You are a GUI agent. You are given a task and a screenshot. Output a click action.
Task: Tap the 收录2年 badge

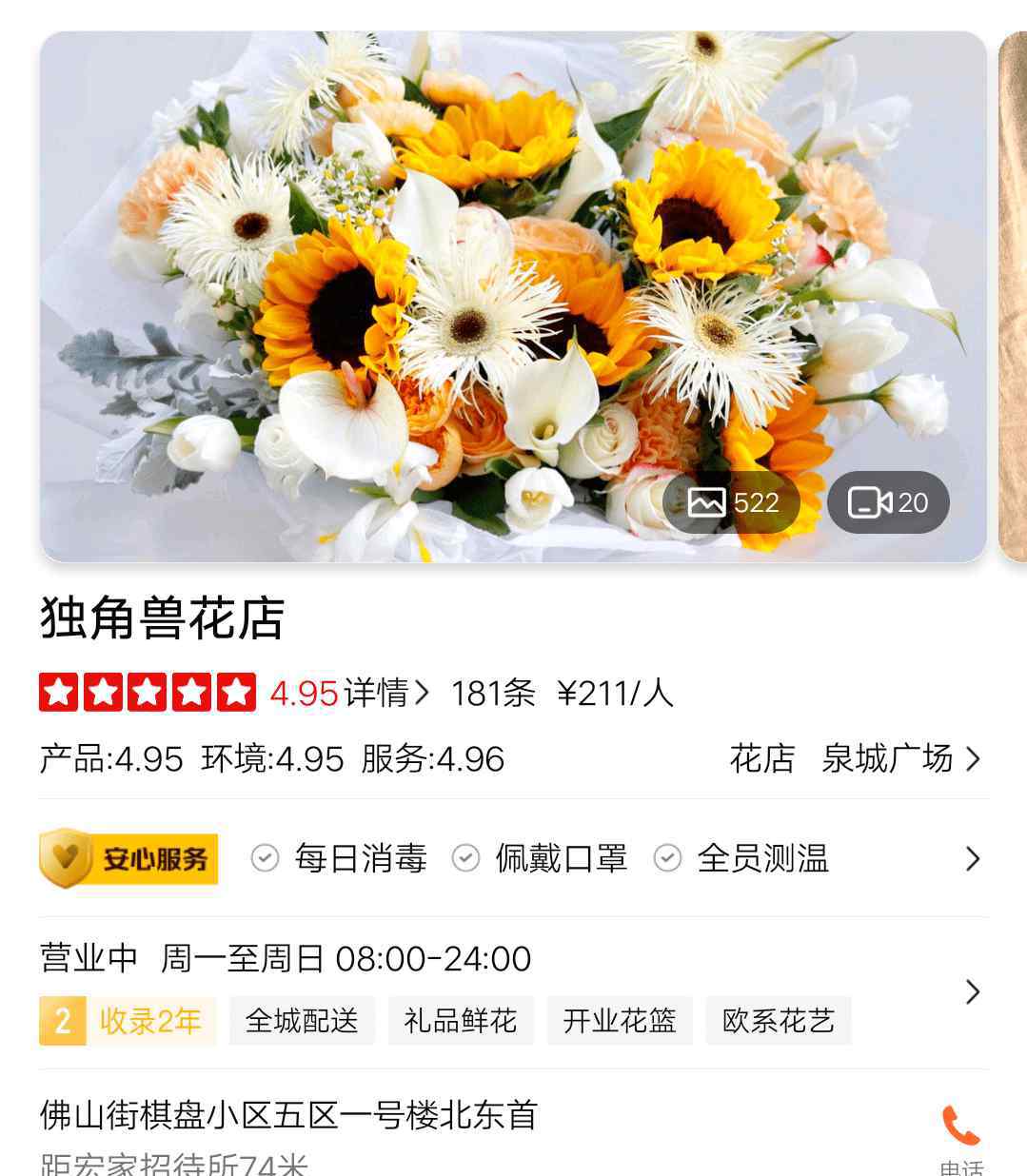[128, 1021]
